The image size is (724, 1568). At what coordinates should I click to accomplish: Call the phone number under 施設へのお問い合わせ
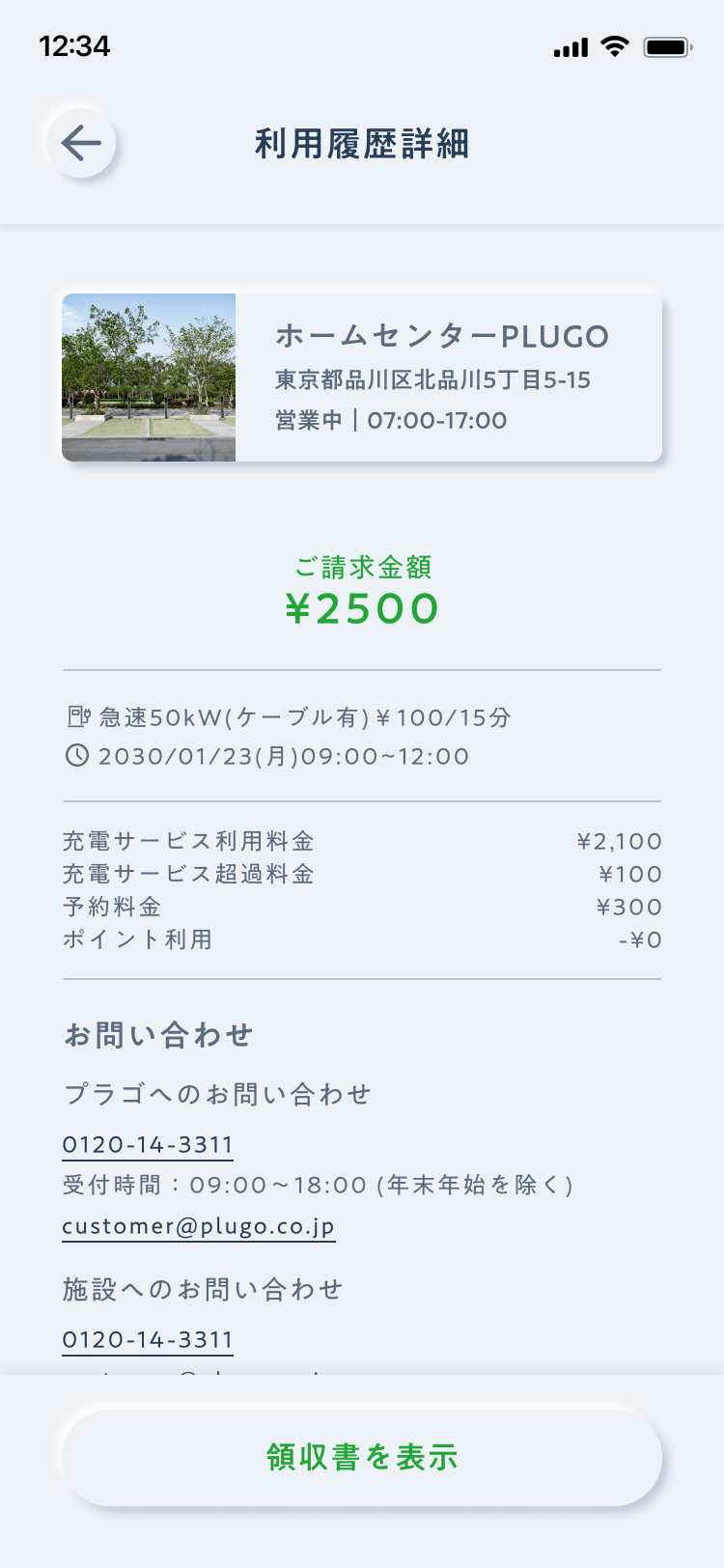pos(148,1340)
